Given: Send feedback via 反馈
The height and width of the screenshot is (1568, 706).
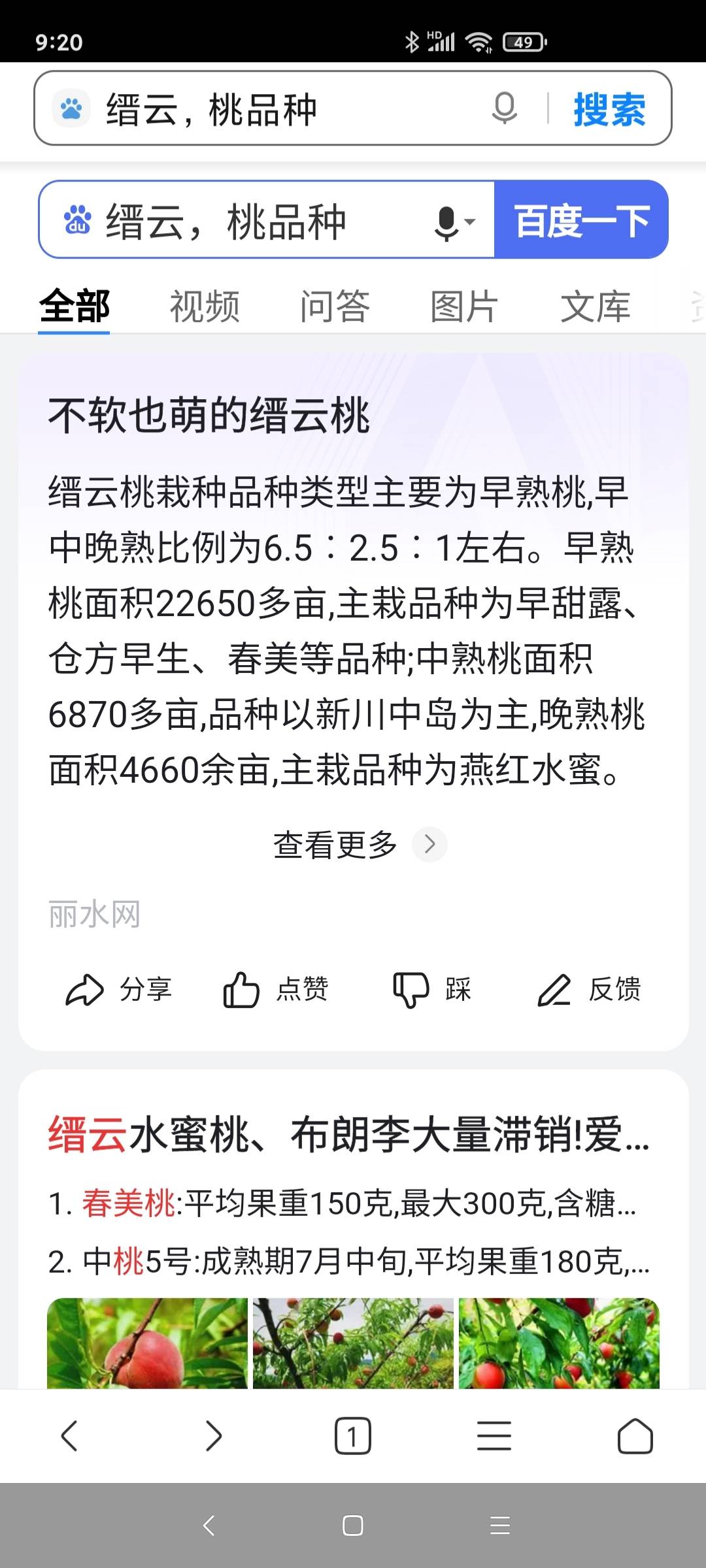Looking at the screenshot, I should (x=589, y=989).
